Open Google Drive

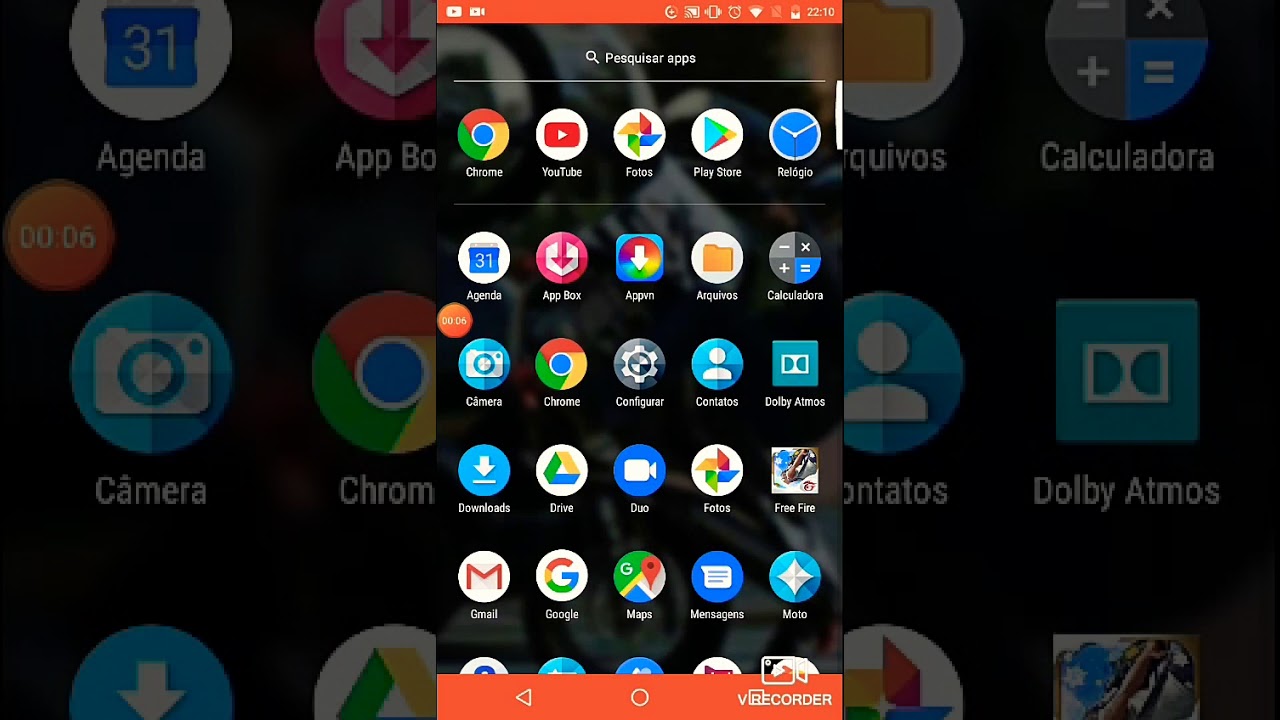click(561, 471)
